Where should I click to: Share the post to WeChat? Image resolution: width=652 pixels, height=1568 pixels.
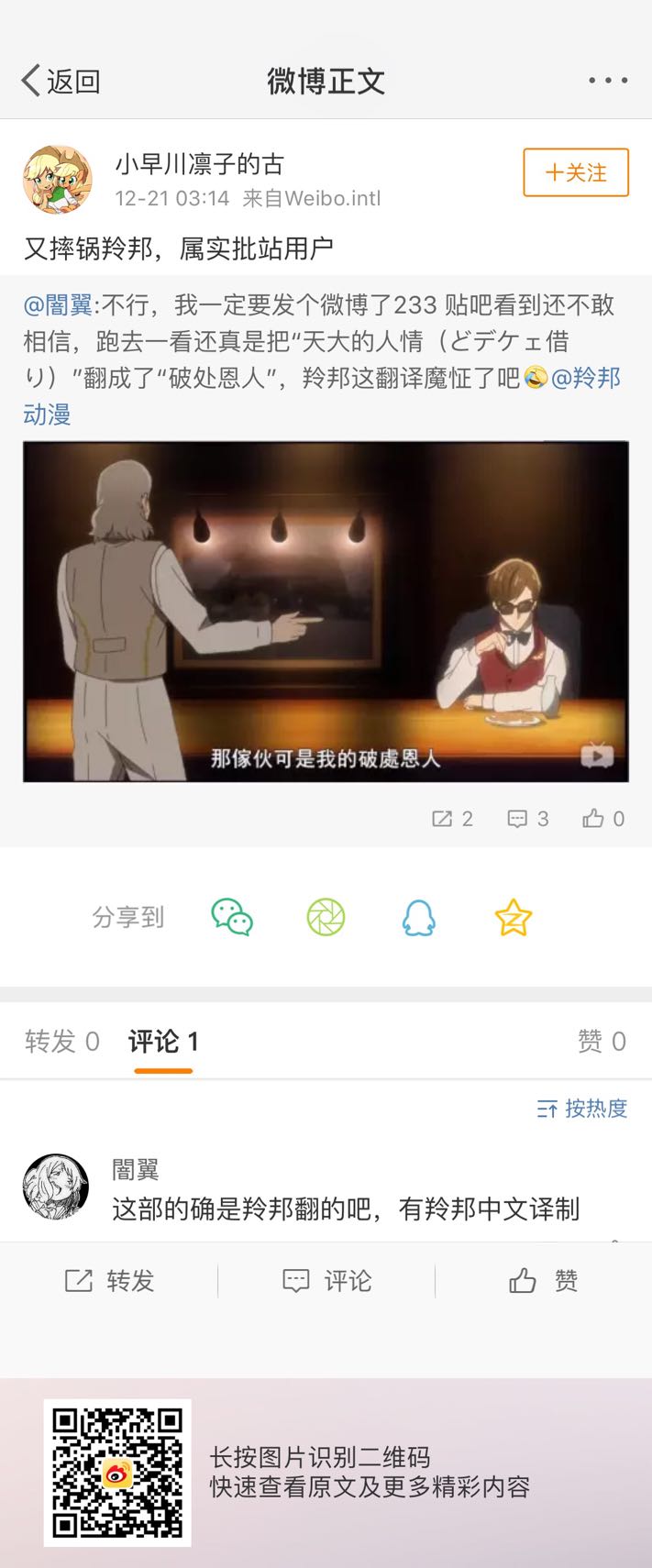click(232, 917)
